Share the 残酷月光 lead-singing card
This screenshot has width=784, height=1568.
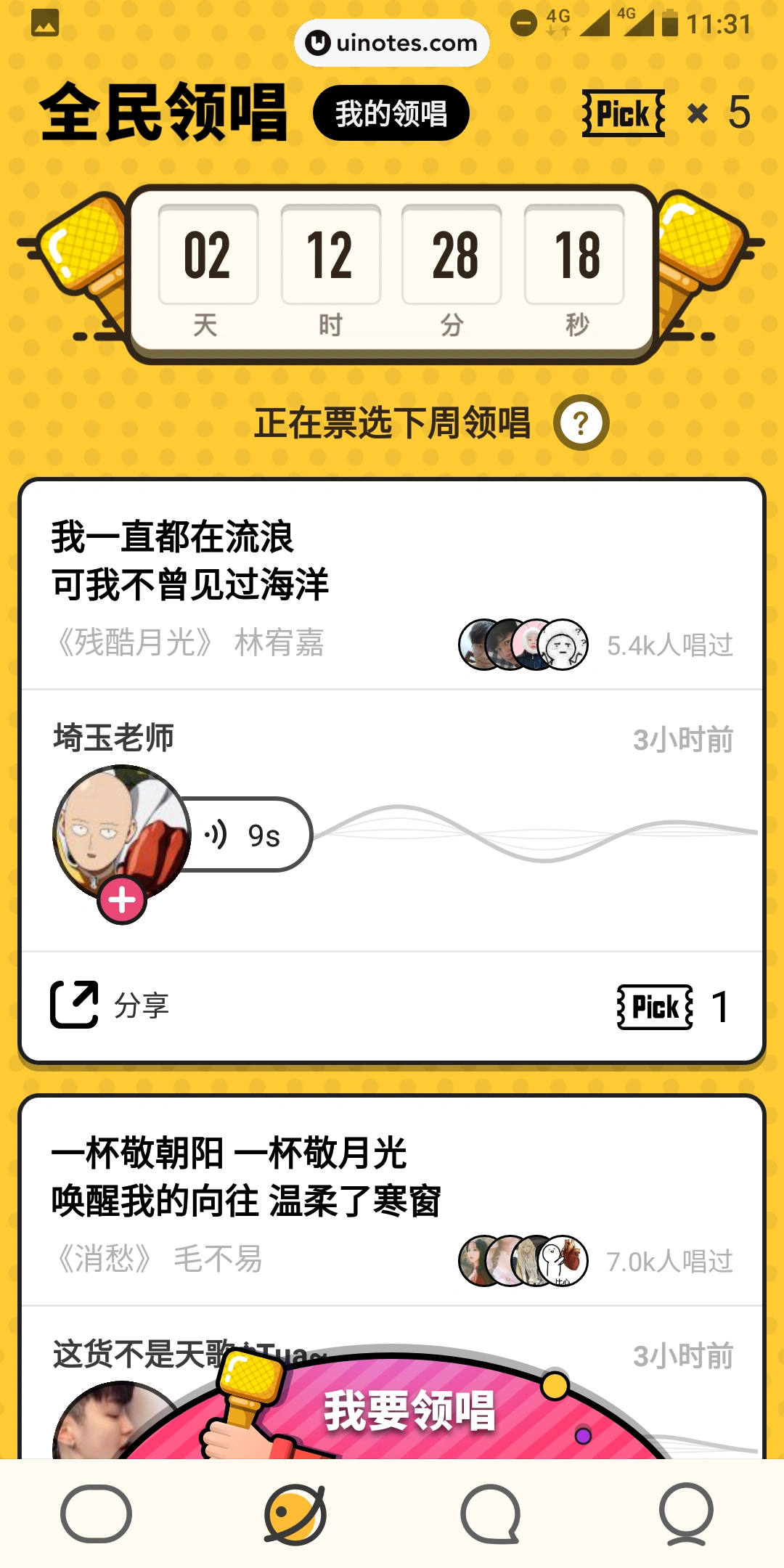pos(109,1005)
